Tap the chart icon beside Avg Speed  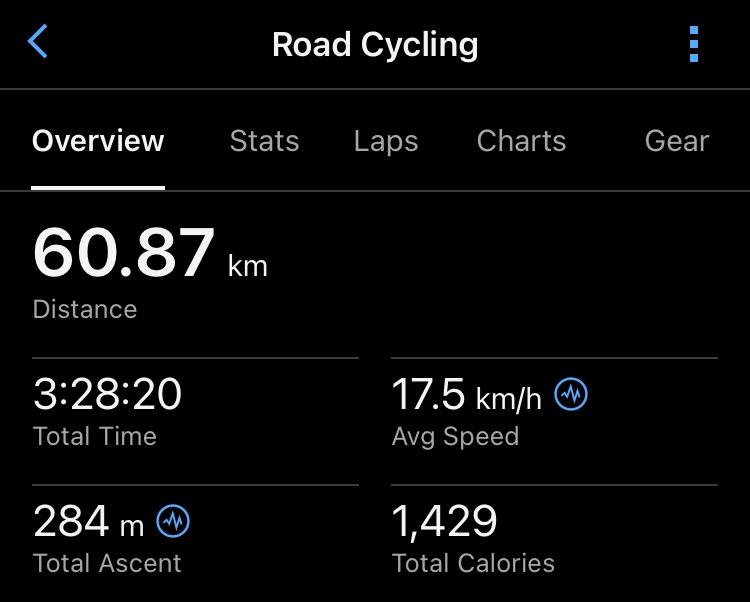coord(571,394)
